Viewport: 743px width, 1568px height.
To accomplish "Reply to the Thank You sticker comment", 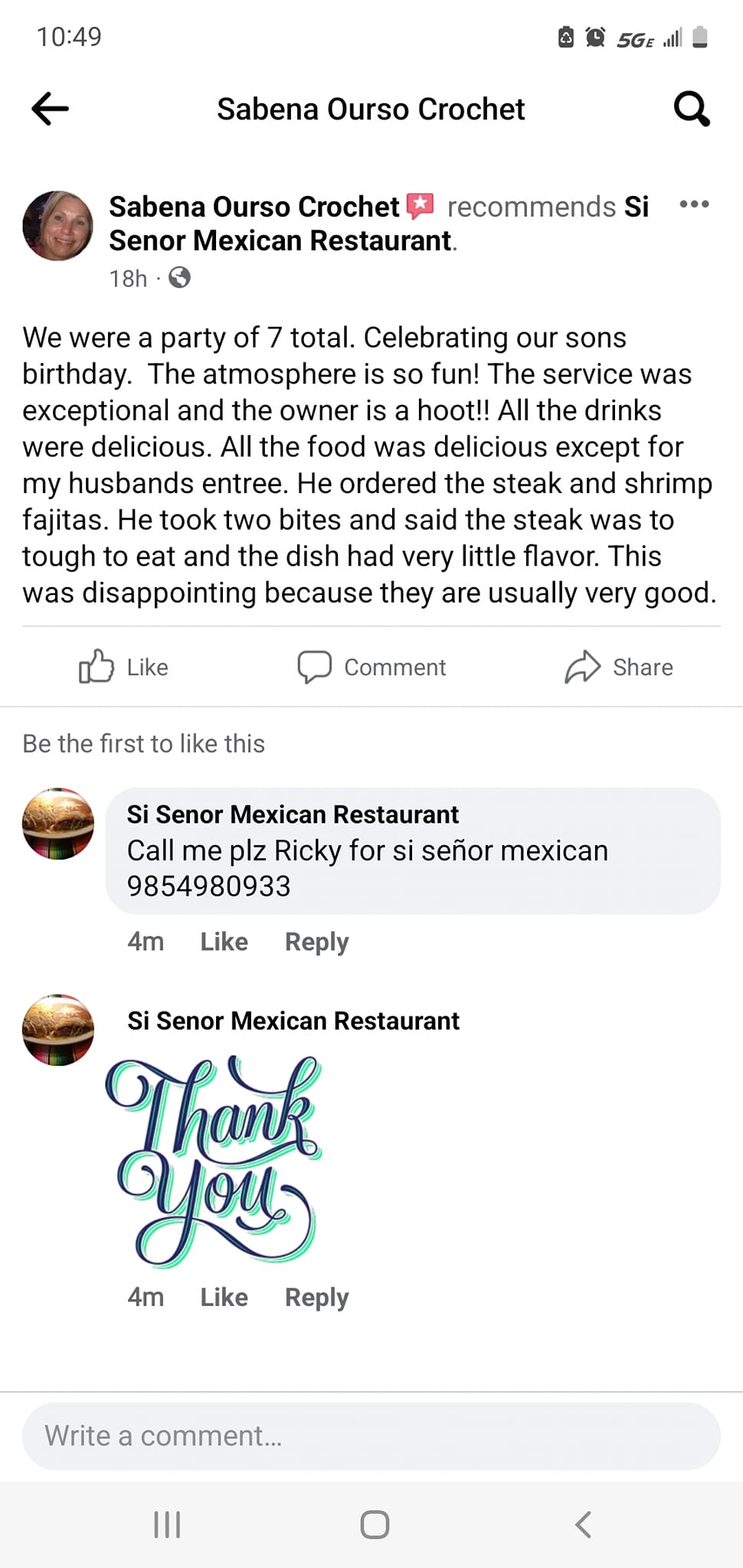I will click(x=316, y=1297).
